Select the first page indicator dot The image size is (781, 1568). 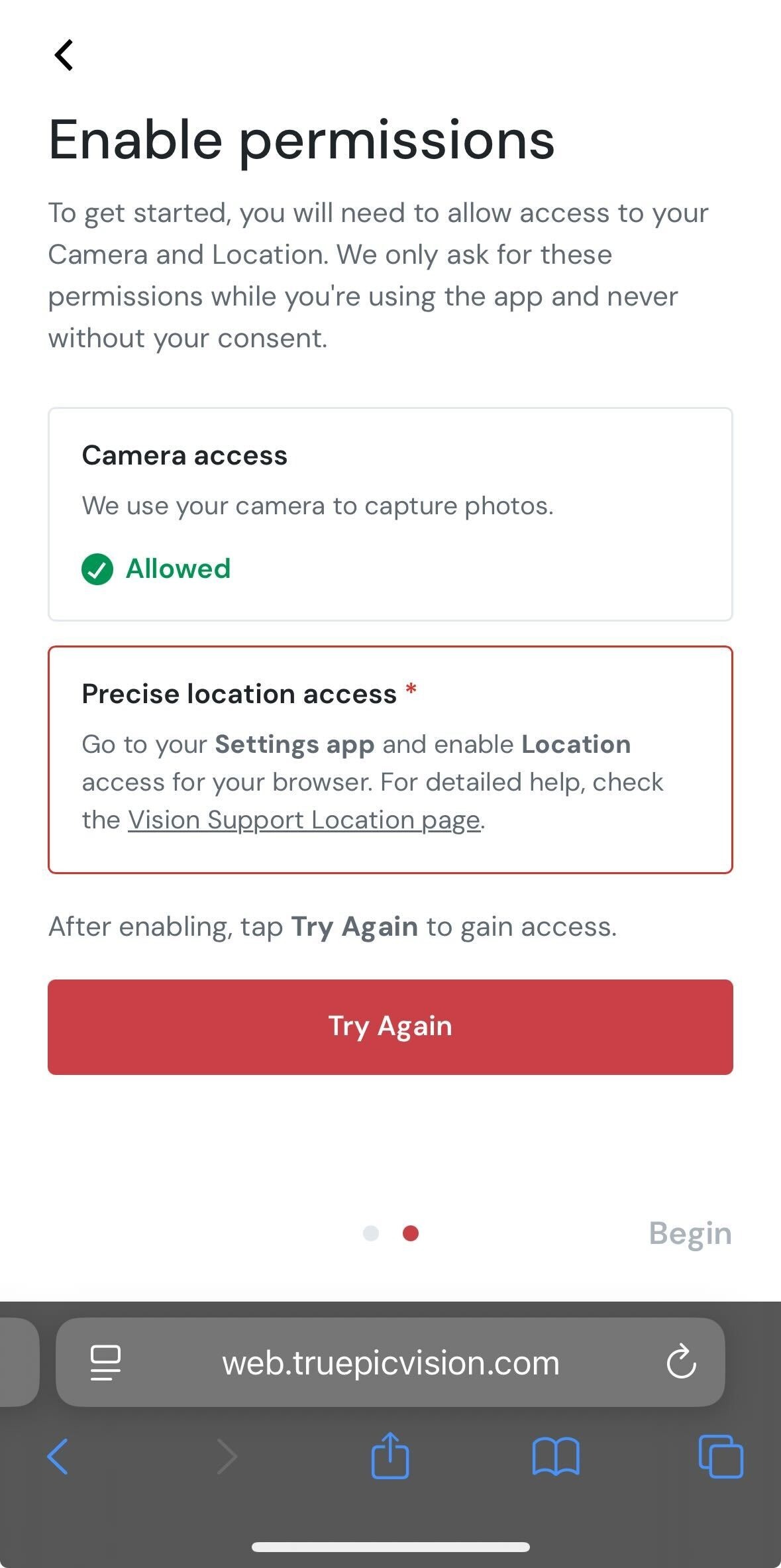(371, 1233)
